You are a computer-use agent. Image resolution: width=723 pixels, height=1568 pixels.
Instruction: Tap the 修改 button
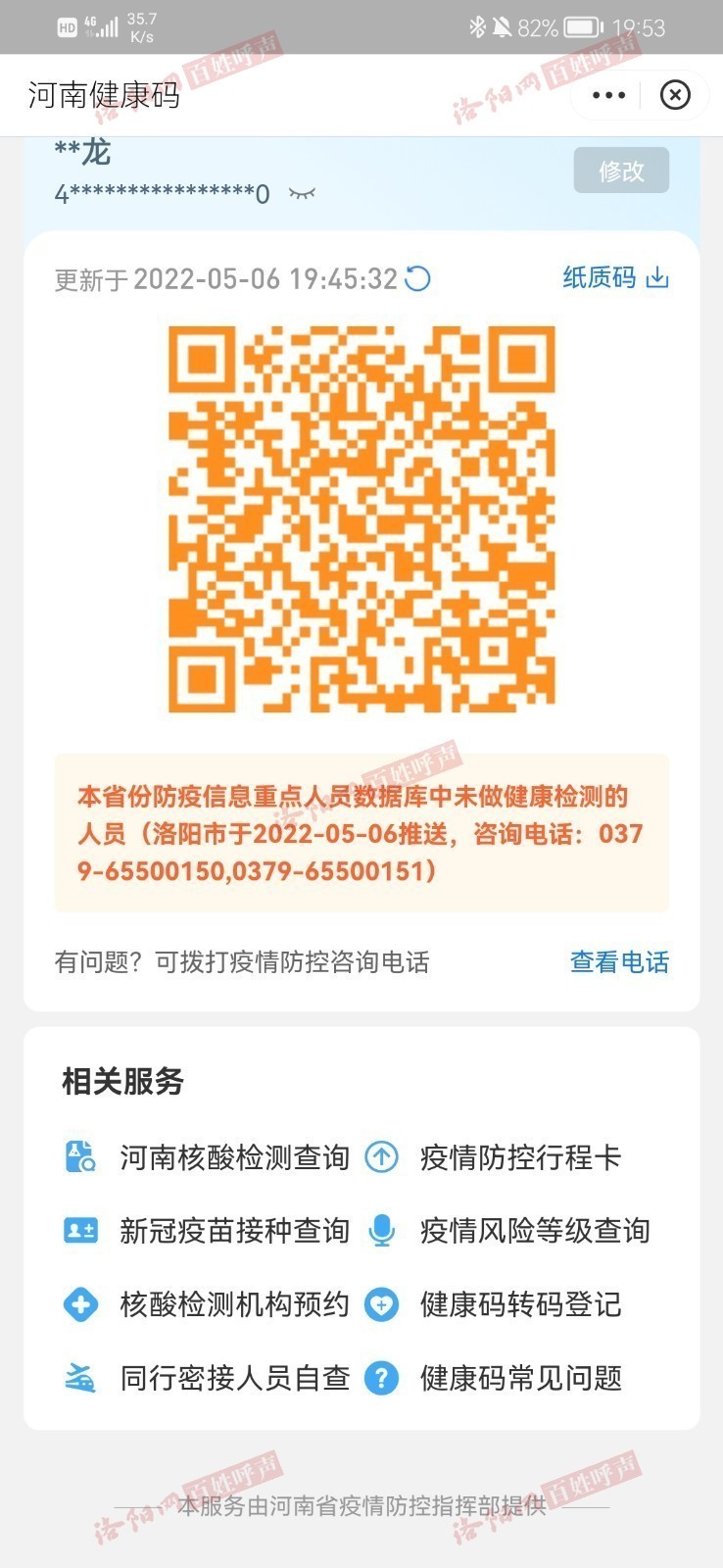(x=621, y=171)
